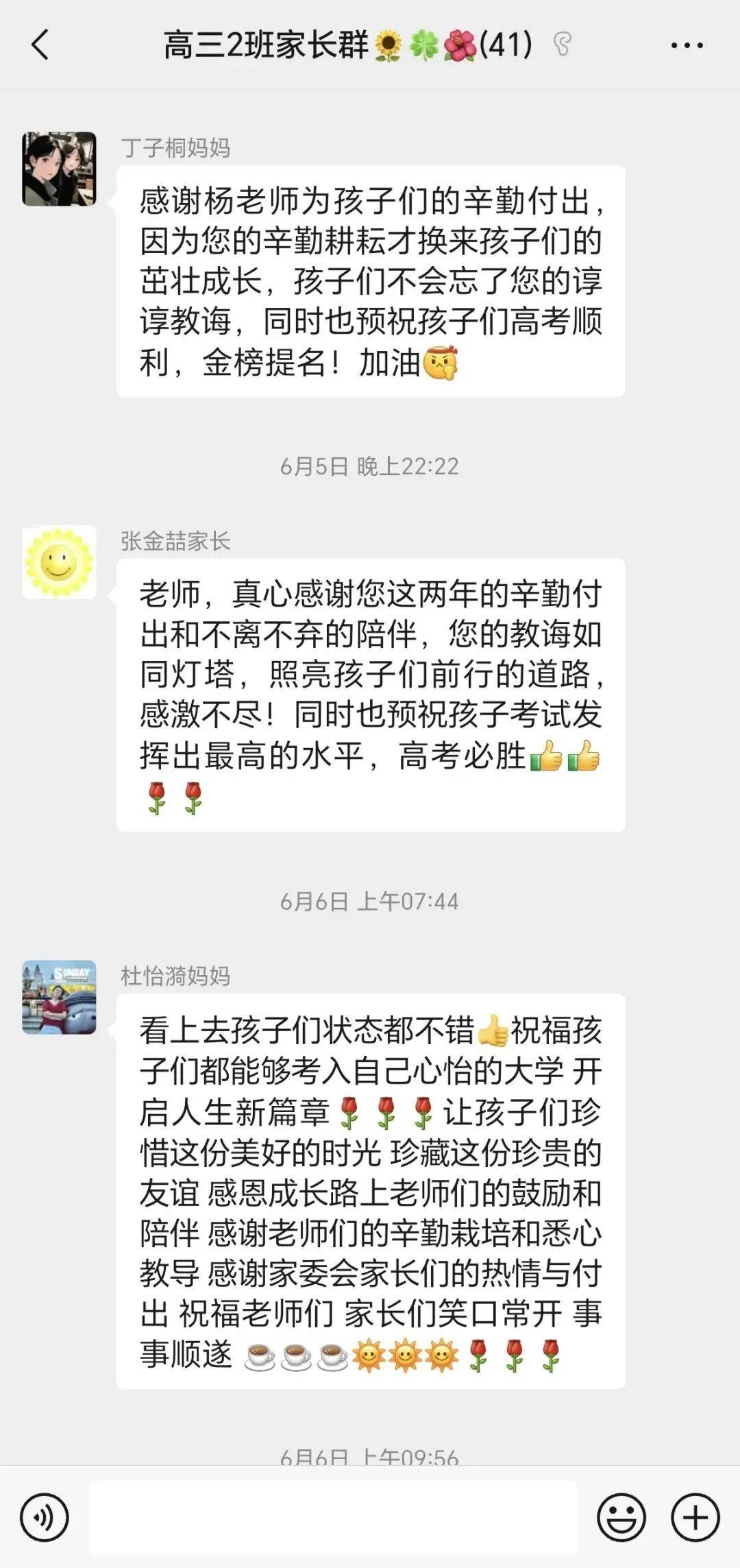Switch to voice message input

(45, 1518)
